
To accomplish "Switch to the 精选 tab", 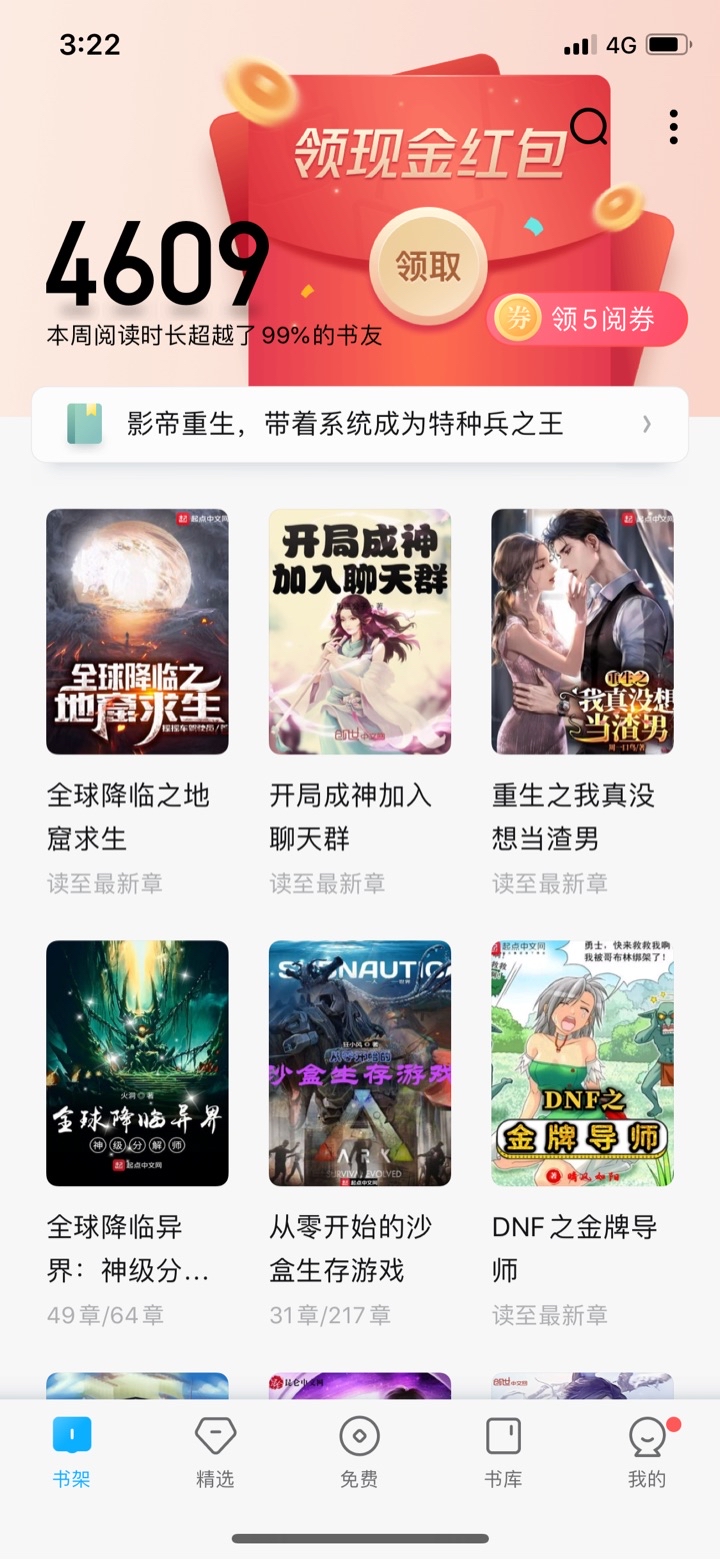I will click(215, 1453).
